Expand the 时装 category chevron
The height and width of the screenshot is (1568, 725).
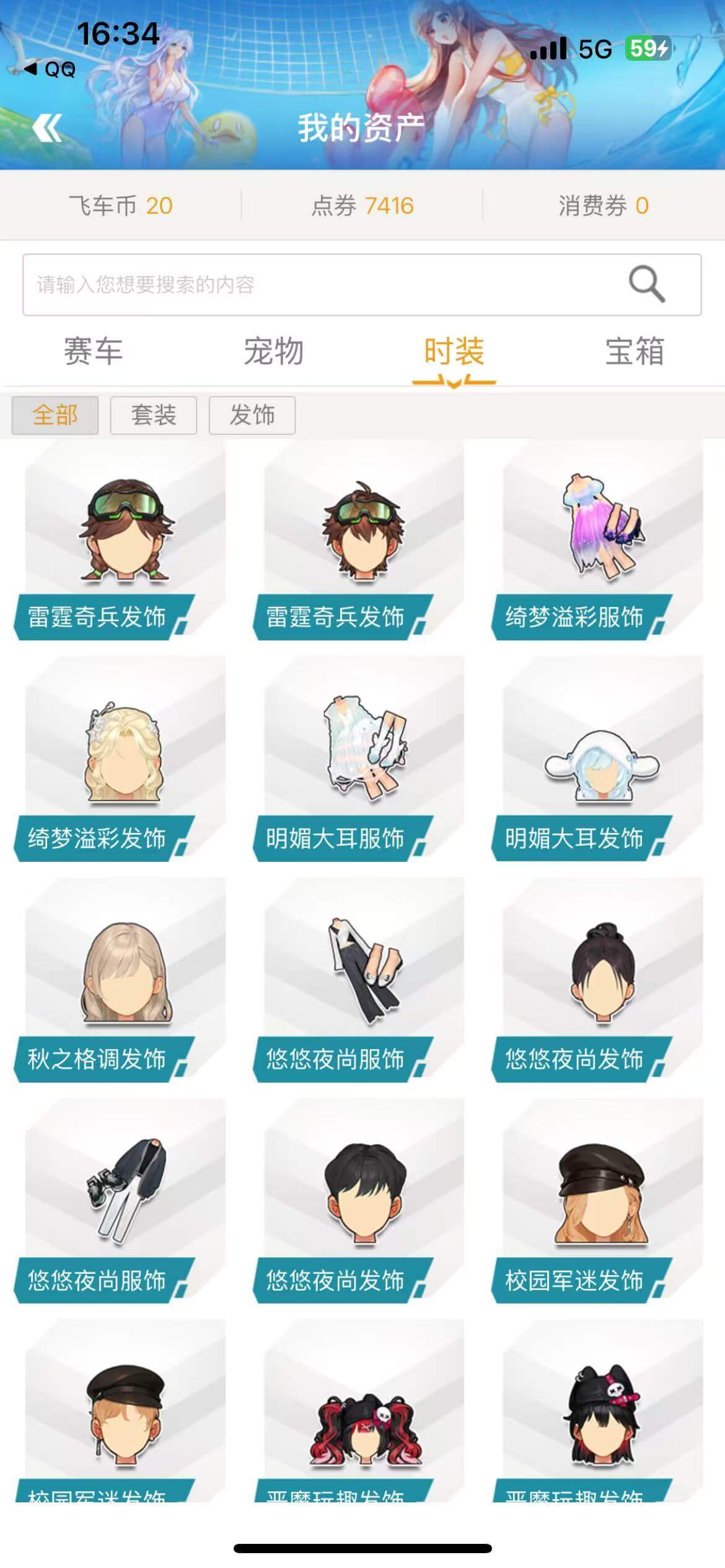point(453,384)
